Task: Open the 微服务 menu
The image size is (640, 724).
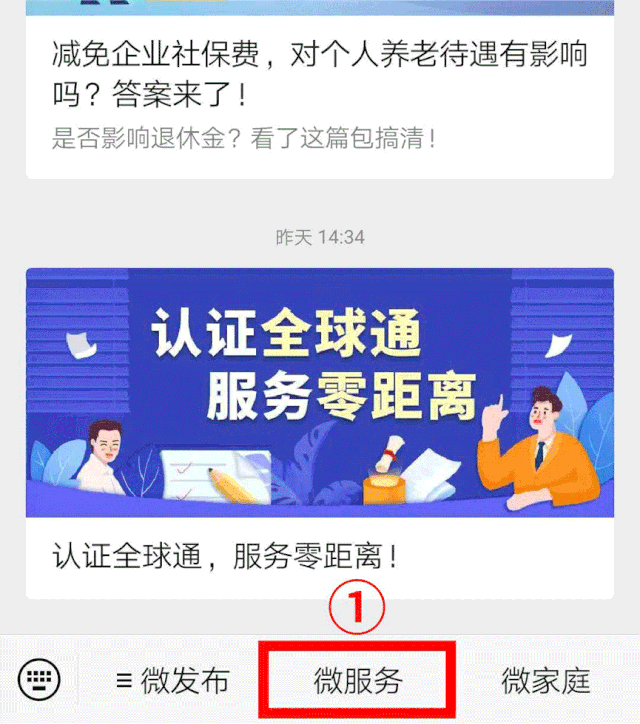Action: tap(358, 681)
